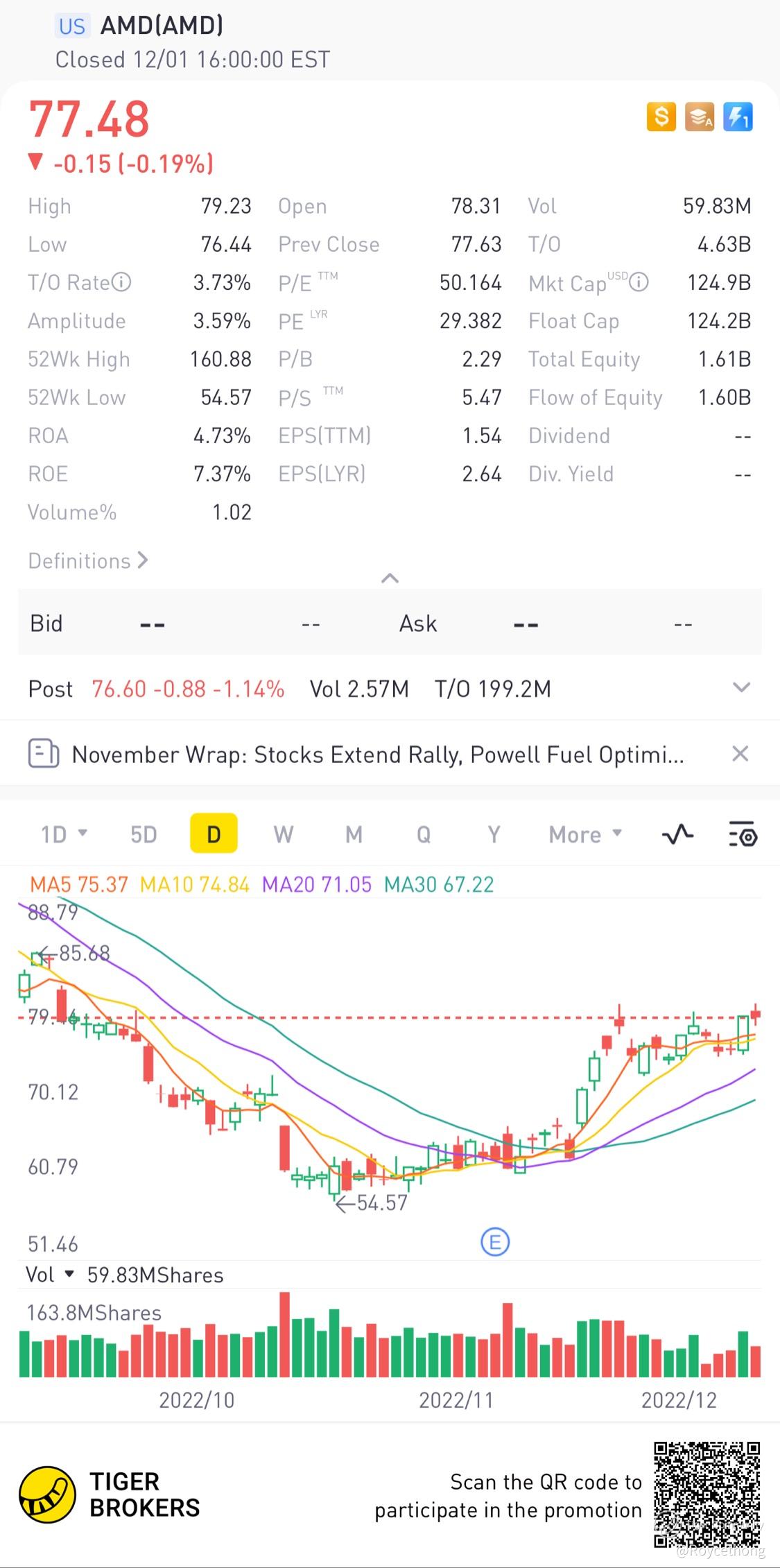Tap the orange dollar badge icon

[661, 117]
